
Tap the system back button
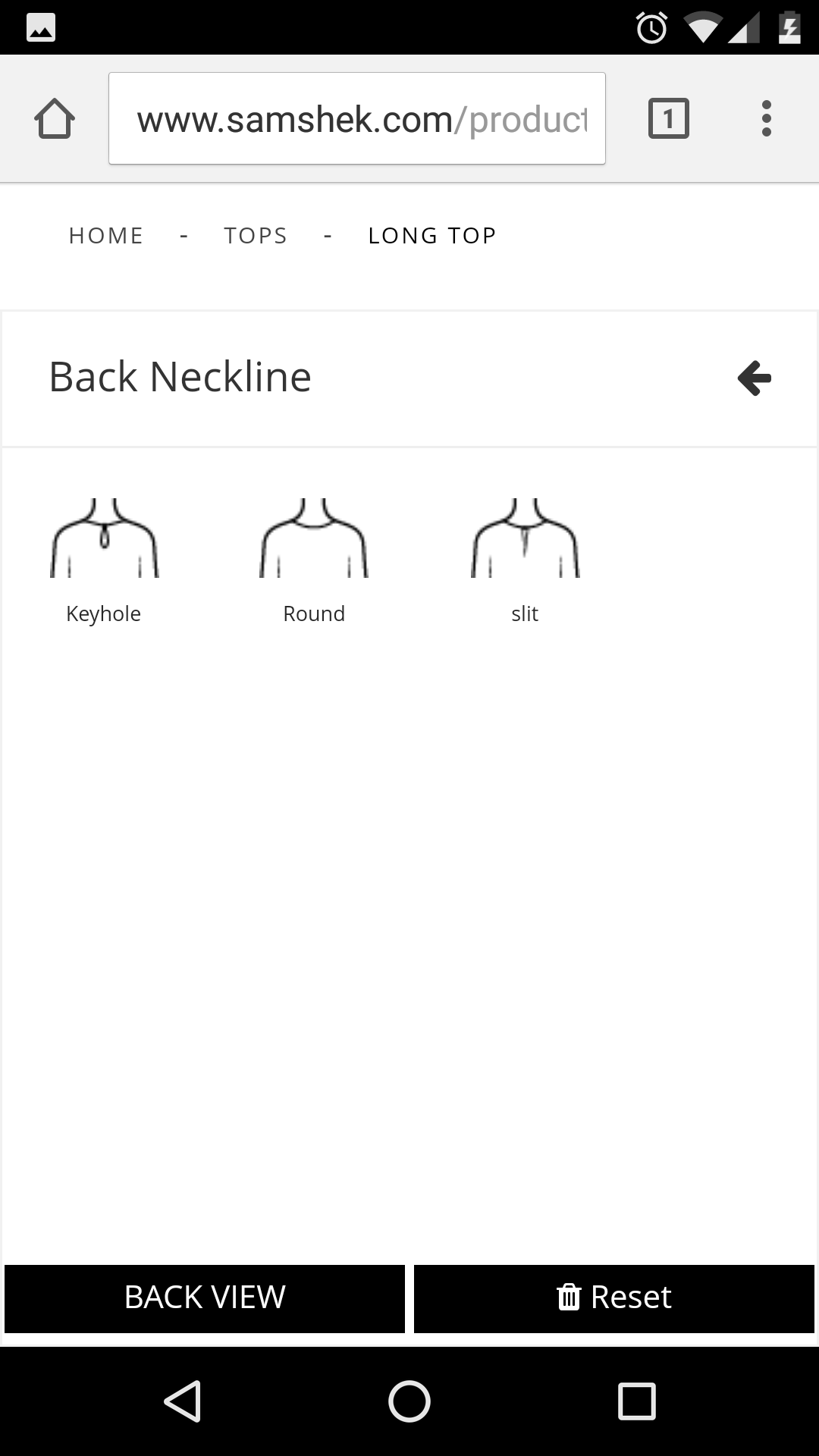[183, 1401]
